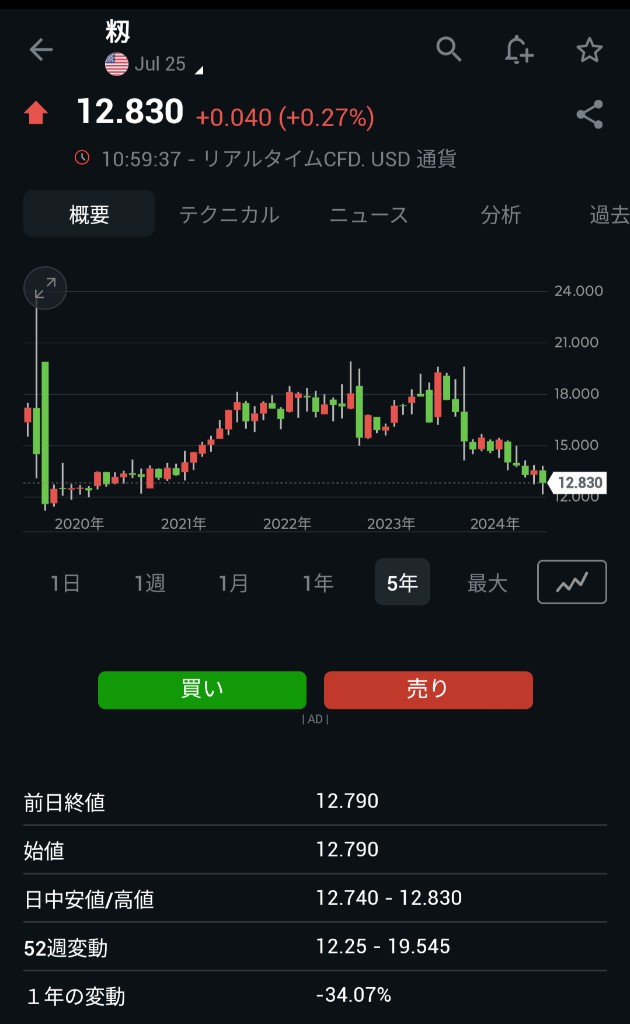The height and width of the screenshot is (1024, 630).
Task: Open the search magnifier
Action: [x=449, y=49]
